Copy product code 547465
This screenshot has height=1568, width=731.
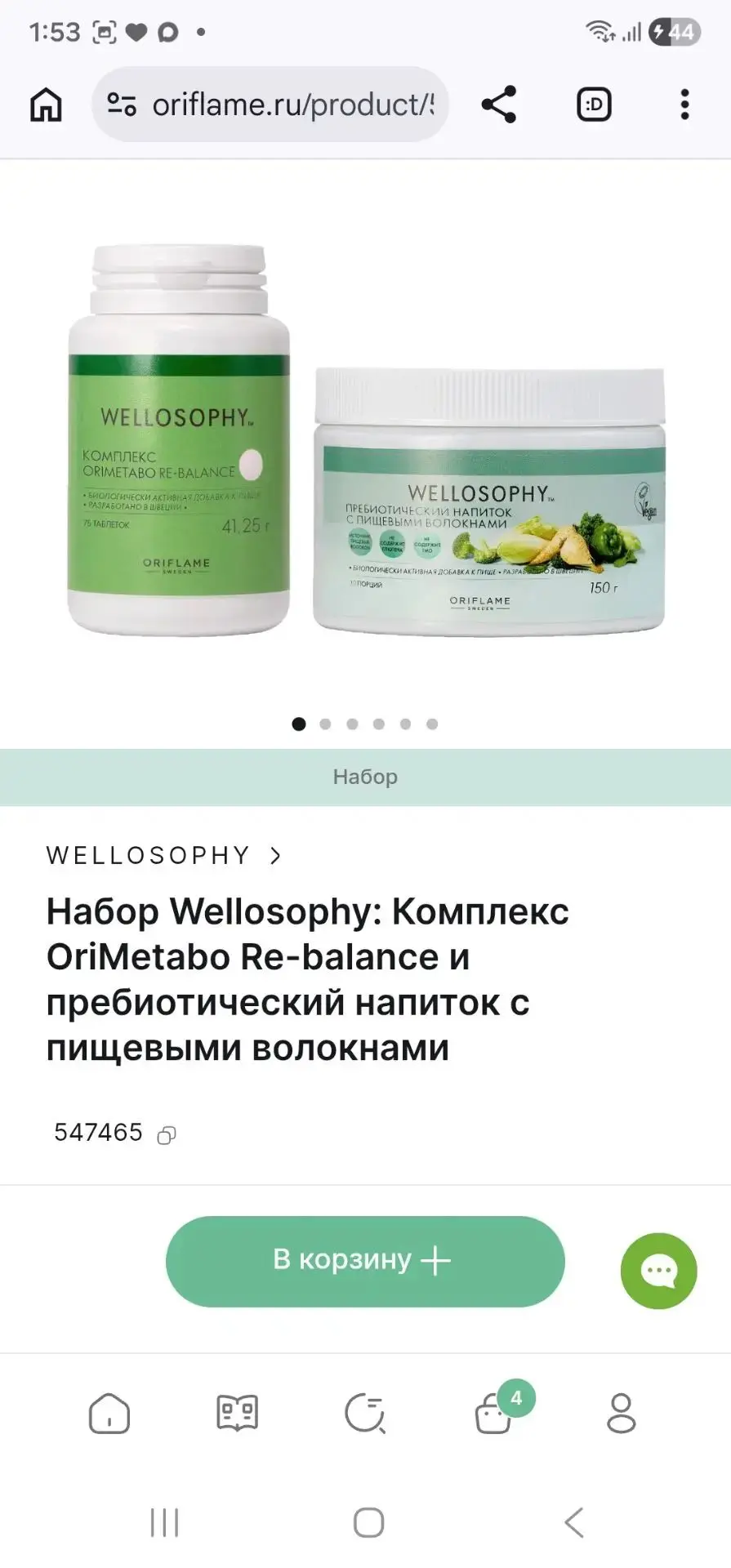point(167,1135)
